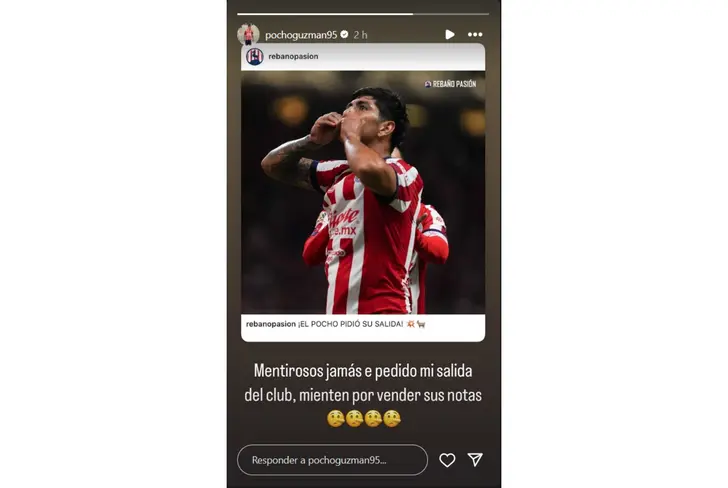Image resolution: width=728 pixels, height=488 pixels.
Task: Open pochoguzman95's profile picture
Action: 248,34
